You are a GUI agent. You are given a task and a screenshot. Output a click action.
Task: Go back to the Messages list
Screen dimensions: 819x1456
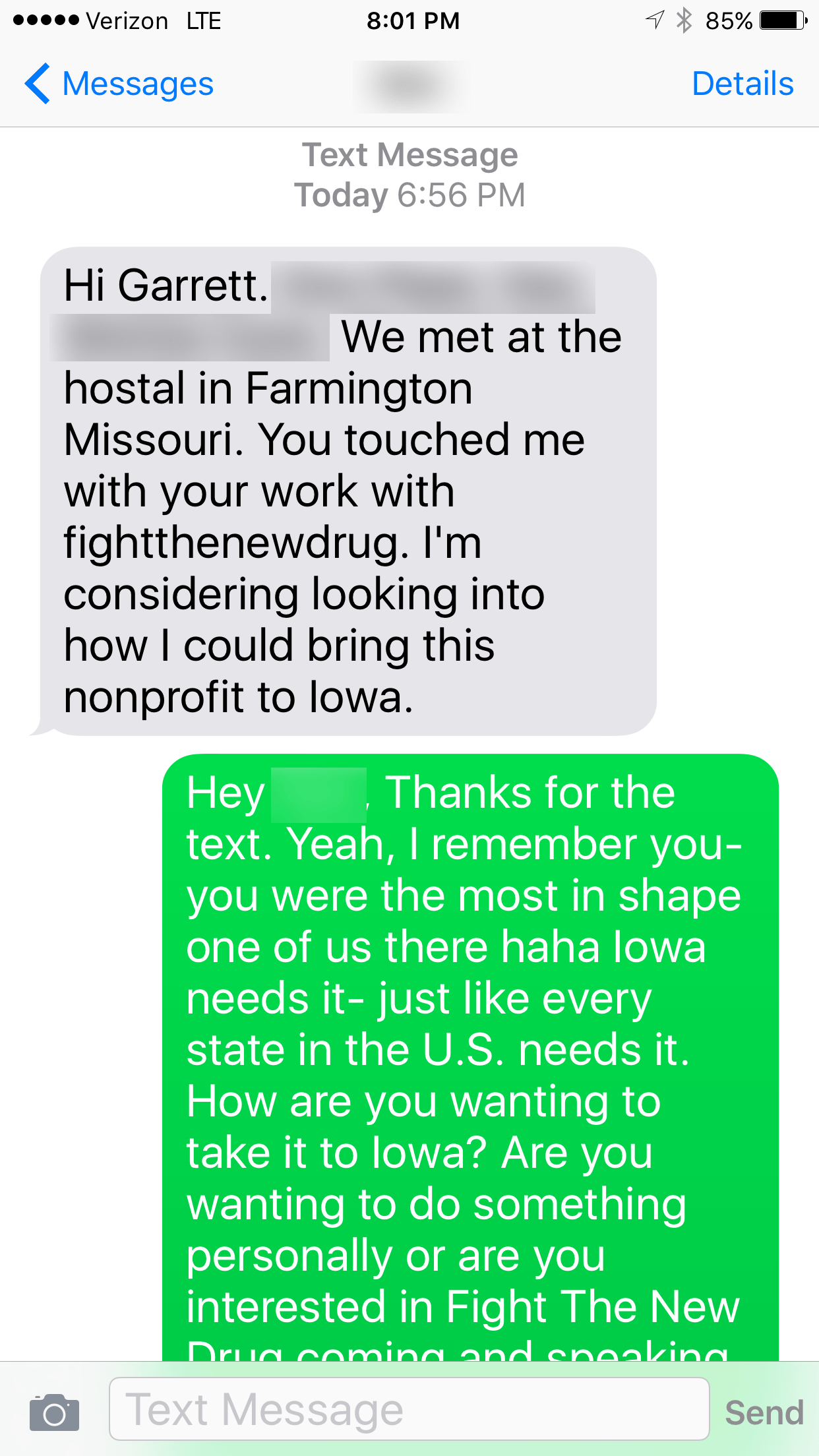(x=119, y=84)
